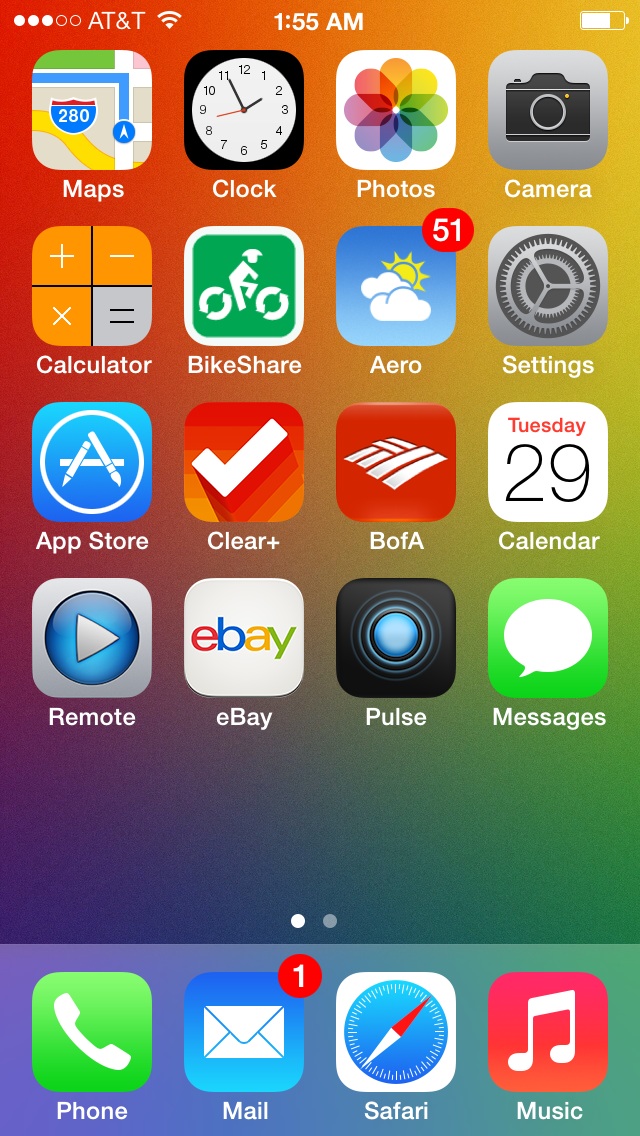
Task: Open the Clear+ to-do app
Action: pos(244,462)
